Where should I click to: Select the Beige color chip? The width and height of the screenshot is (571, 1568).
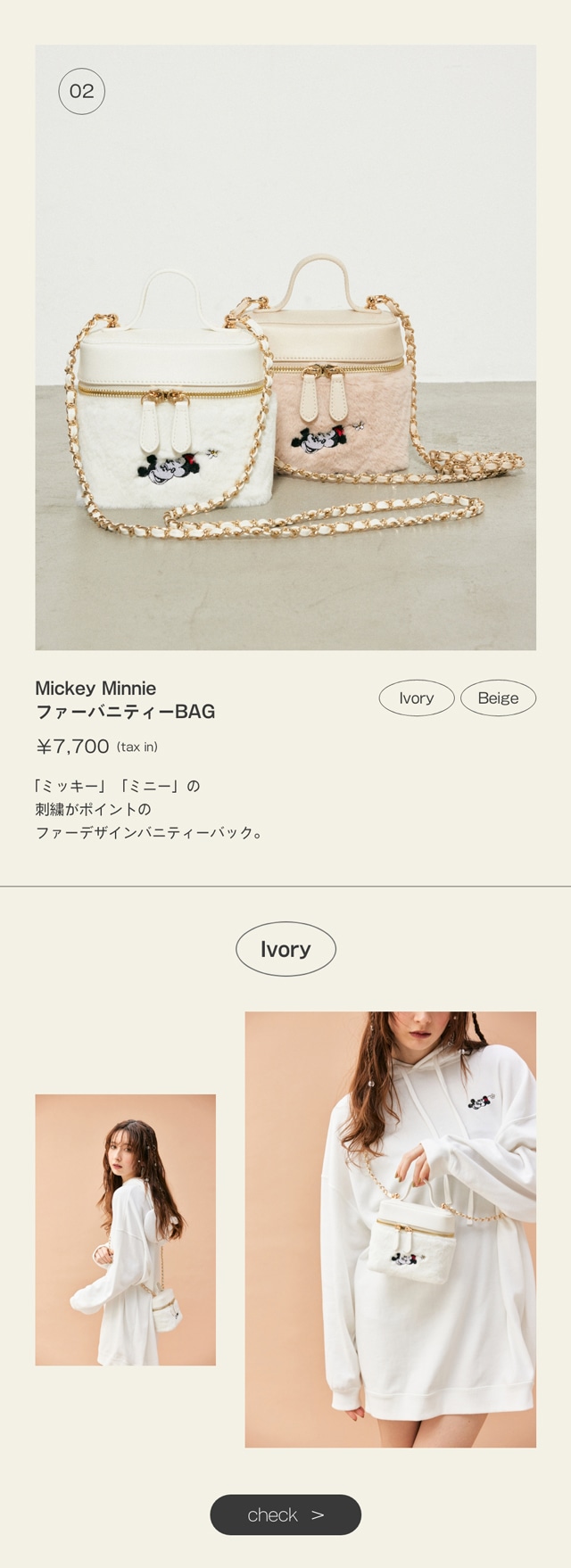498,698
